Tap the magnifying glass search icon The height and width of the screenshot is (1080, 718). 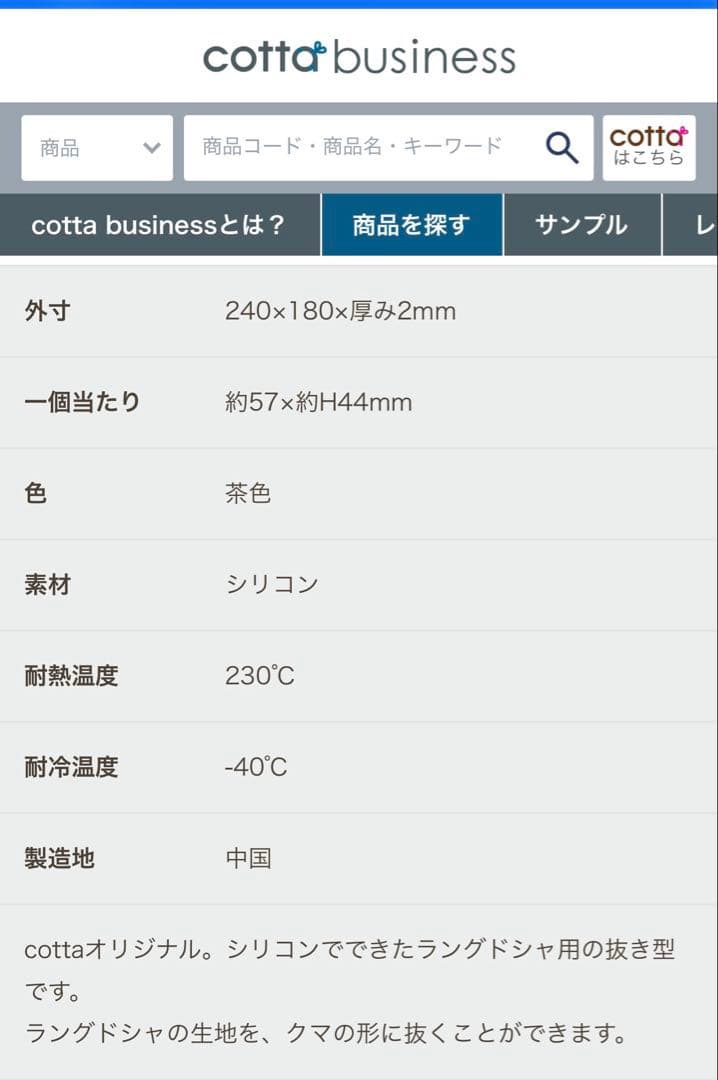(x=562, y=148)
